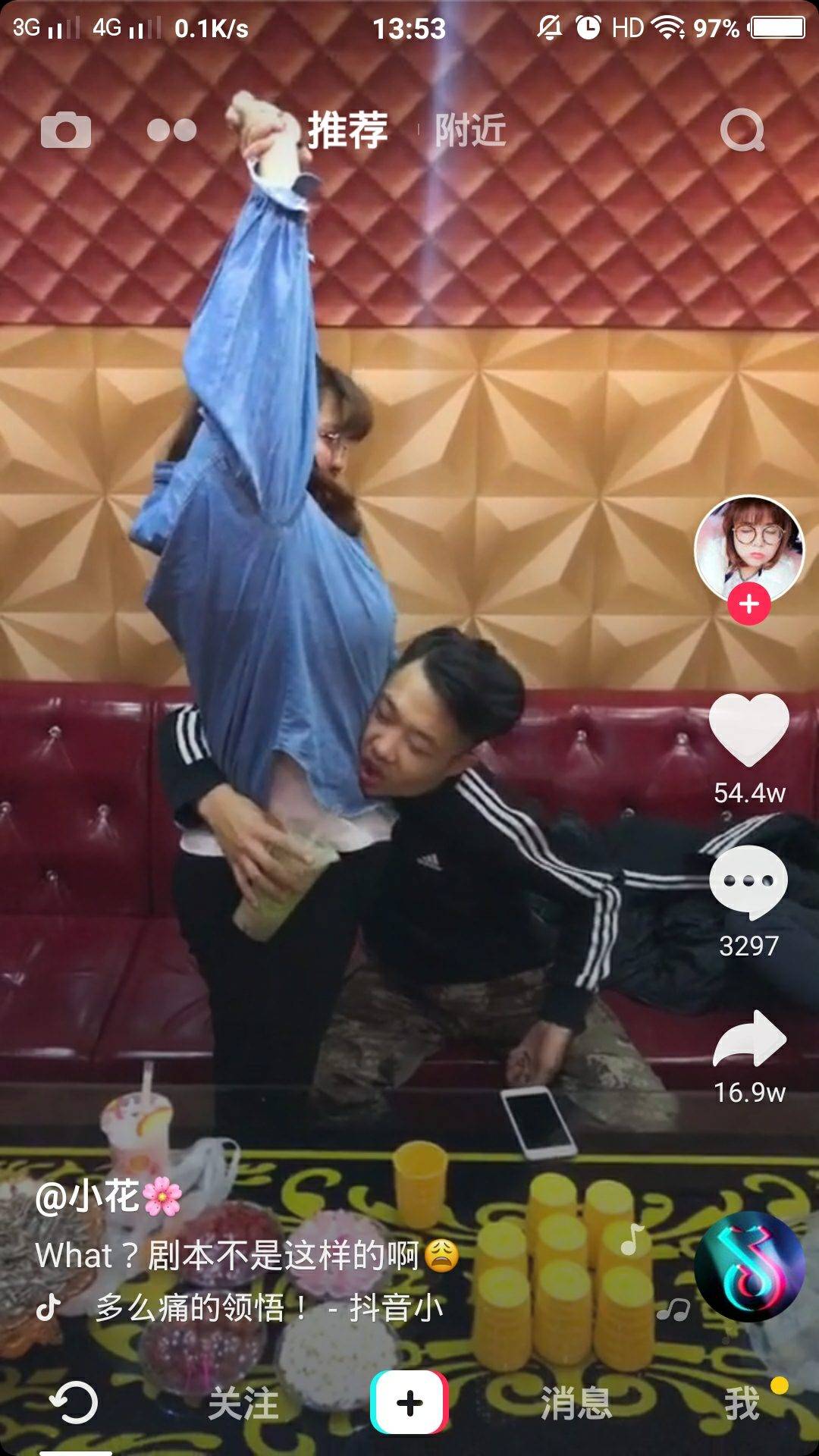
Task: Refresh the feed with the circular arrow
Action: [74, 1403]
